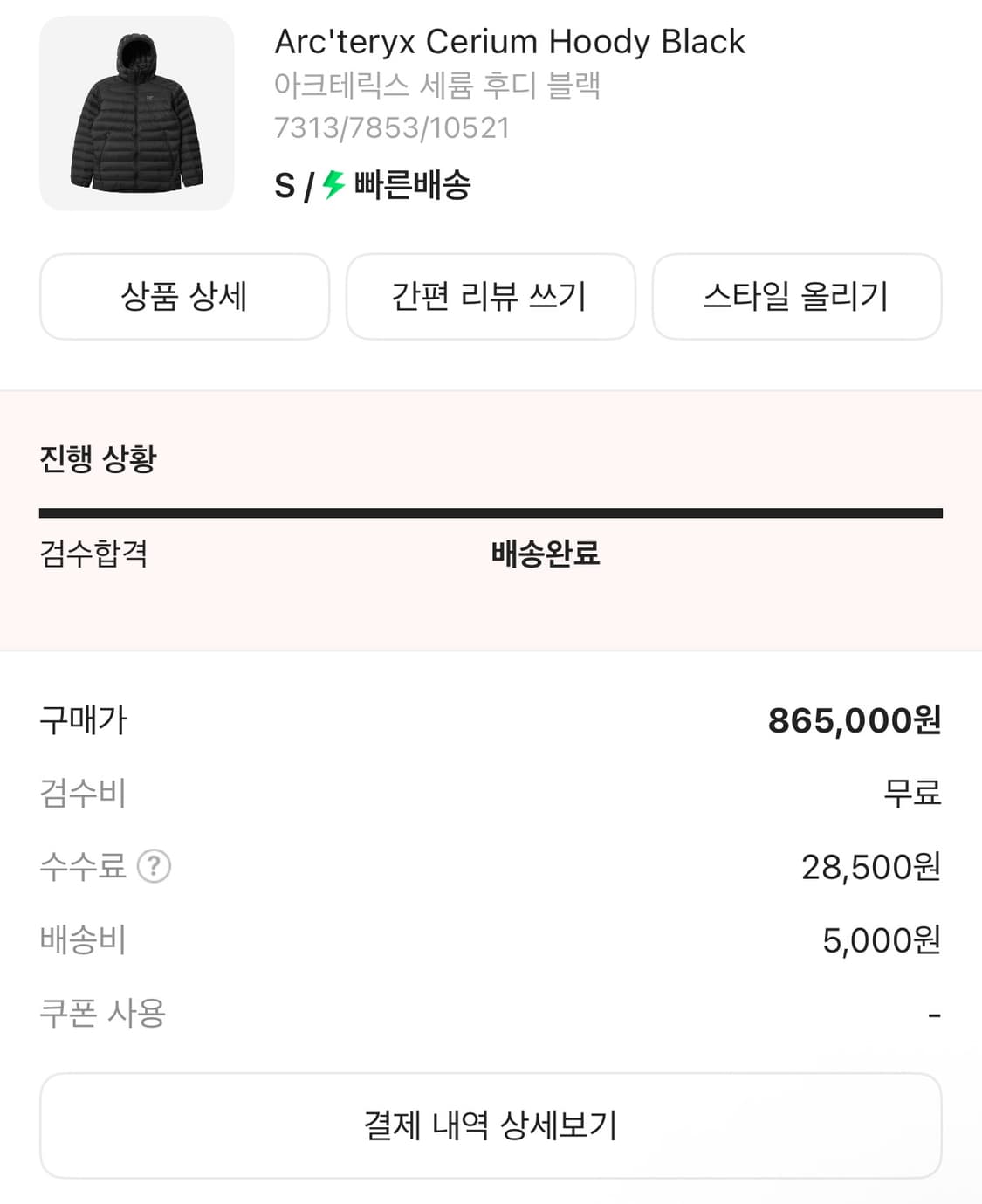
Task: Click the progress status bar
Action: [x=491, y=508]
